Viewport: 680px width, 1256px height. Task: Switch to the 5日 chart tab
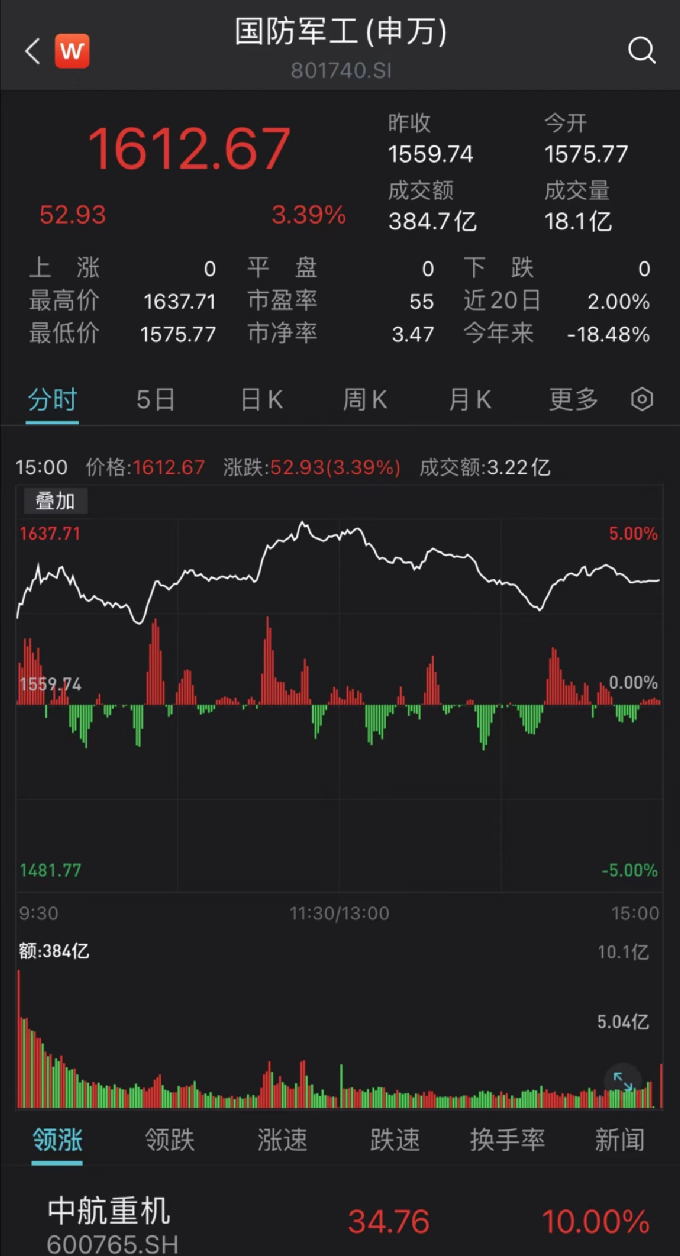click(156, 400)
